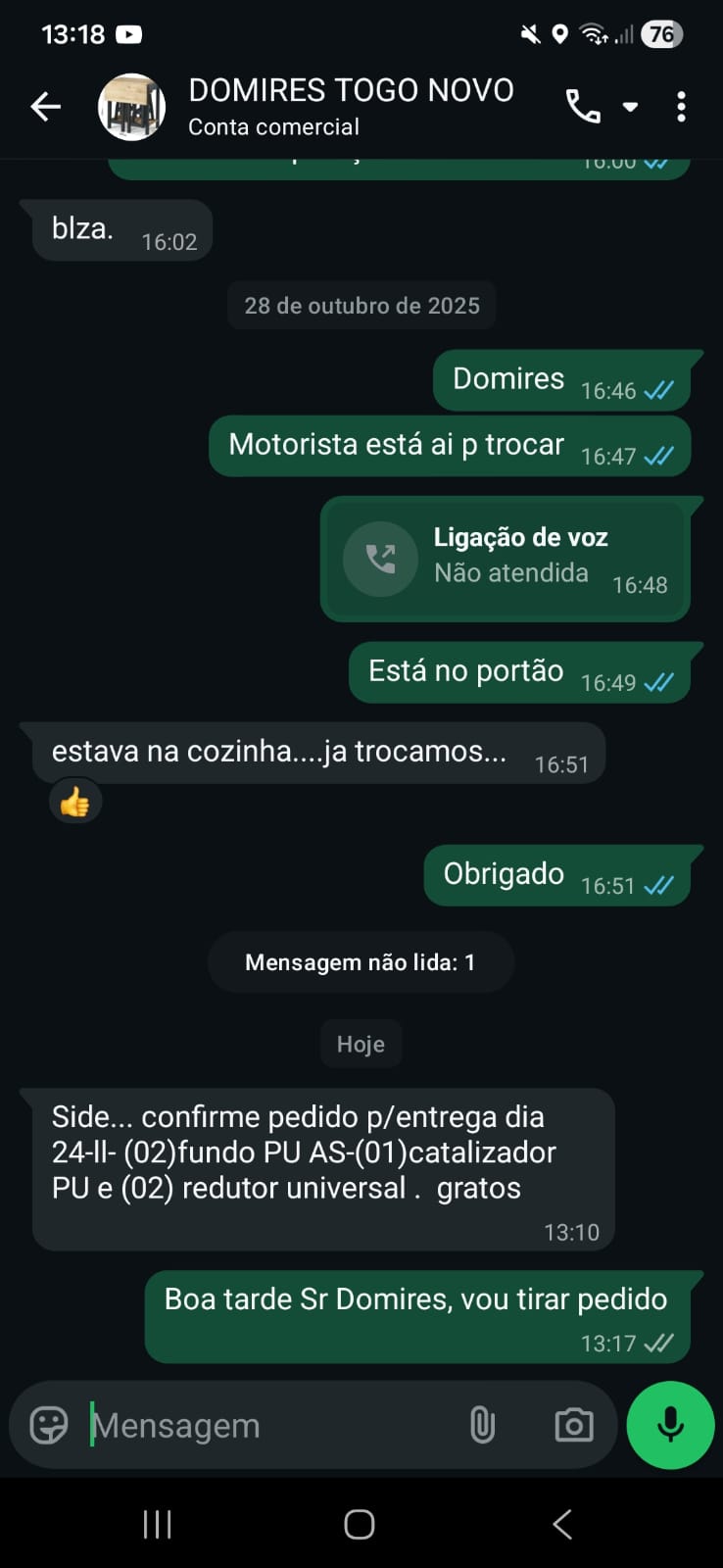Go to the Android home screen
723x1568 pixels.
360,1524
